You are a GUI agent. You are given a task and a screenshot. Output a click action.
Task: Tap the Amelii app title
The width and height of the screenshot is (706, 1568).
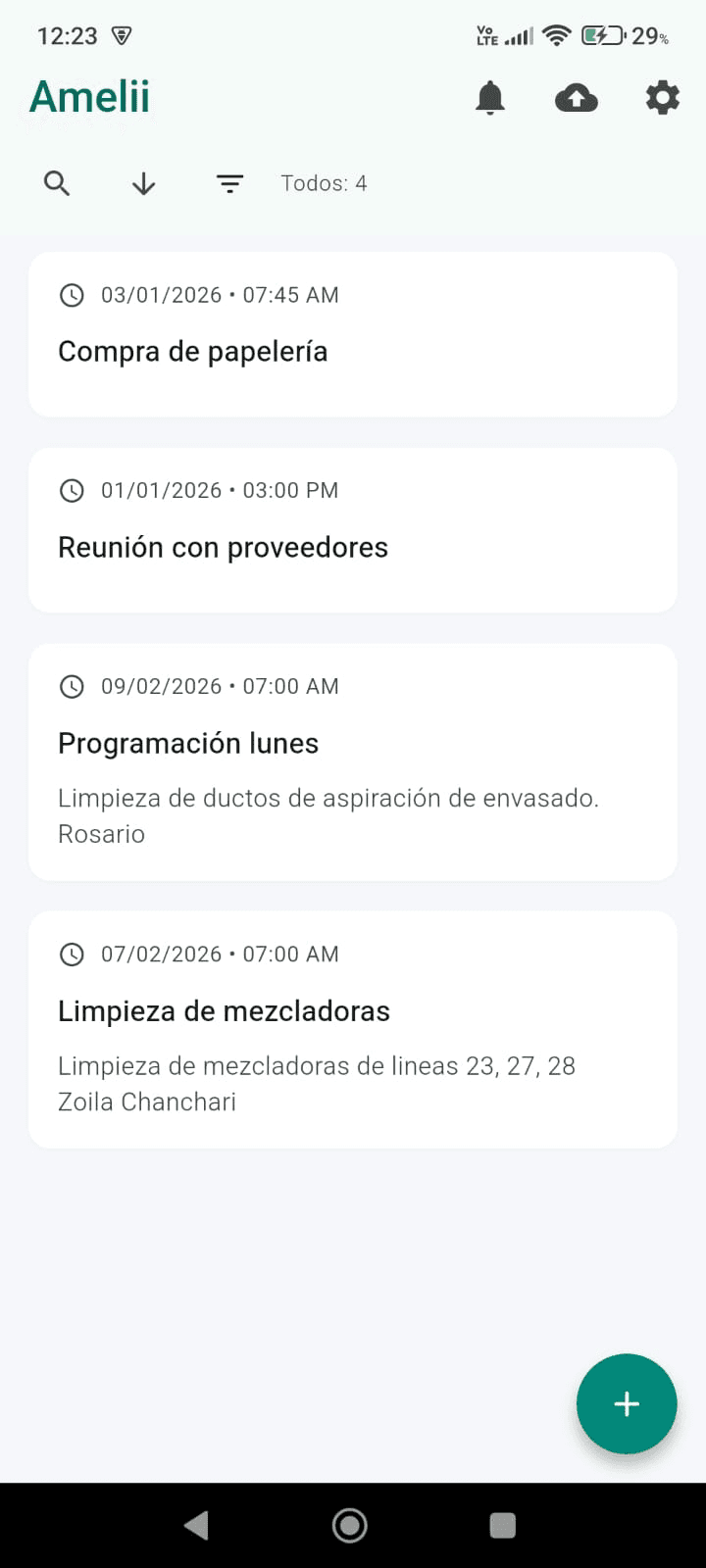88,97
